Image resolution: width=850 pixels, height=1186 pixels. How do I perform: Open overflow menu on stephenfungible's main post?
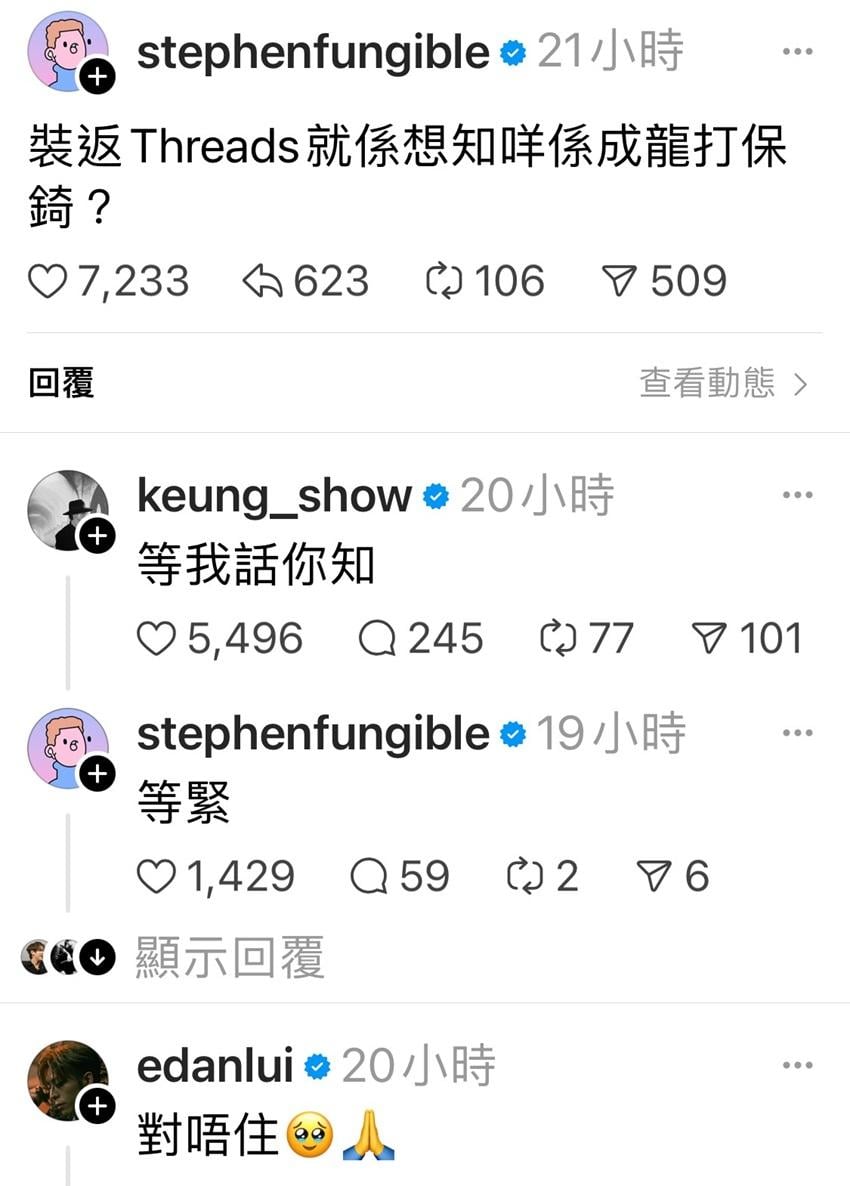(796, 52)
